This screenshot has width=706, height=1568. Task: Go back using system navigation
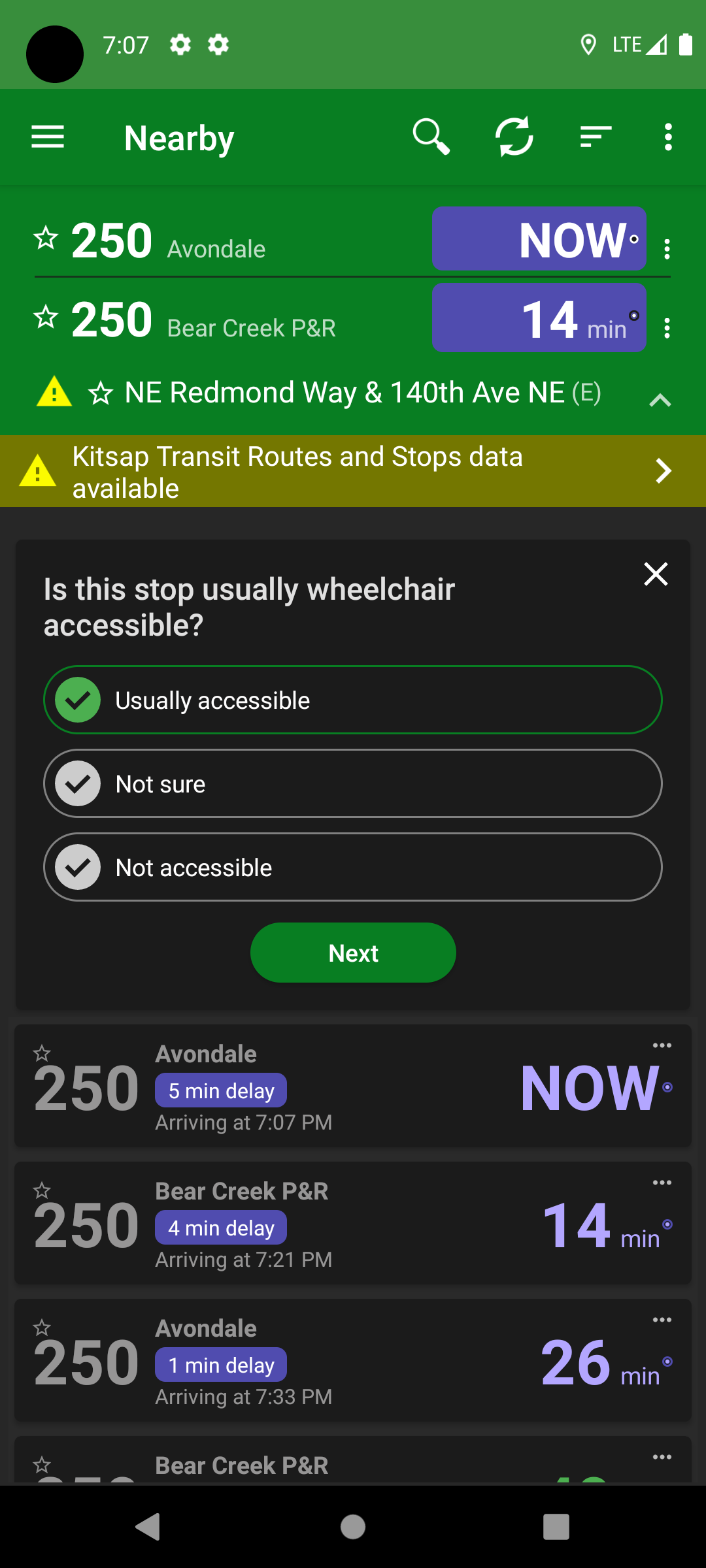[148, 1527]
